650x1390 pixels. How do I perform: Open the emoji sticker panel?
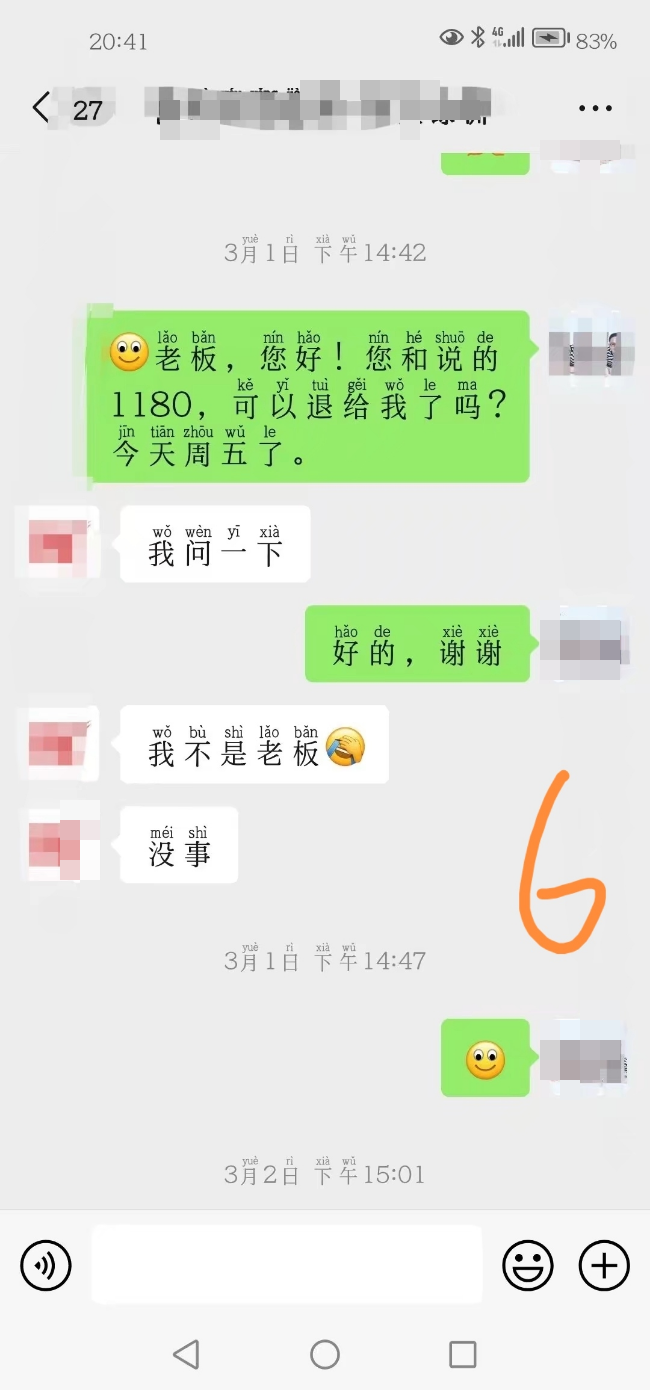point(528,1265)
